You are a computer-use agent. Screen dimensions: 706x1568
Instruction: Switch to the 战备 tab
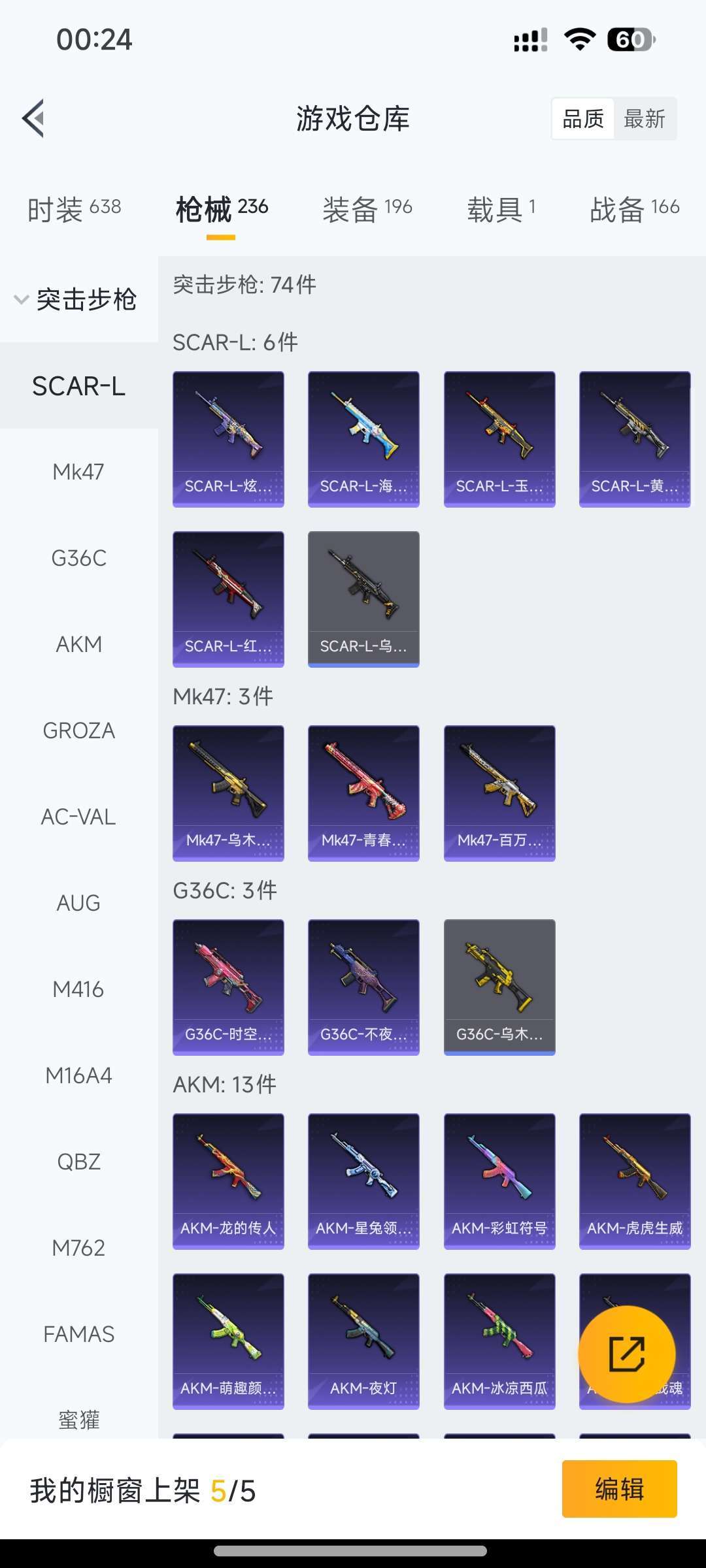click(634, 209)
